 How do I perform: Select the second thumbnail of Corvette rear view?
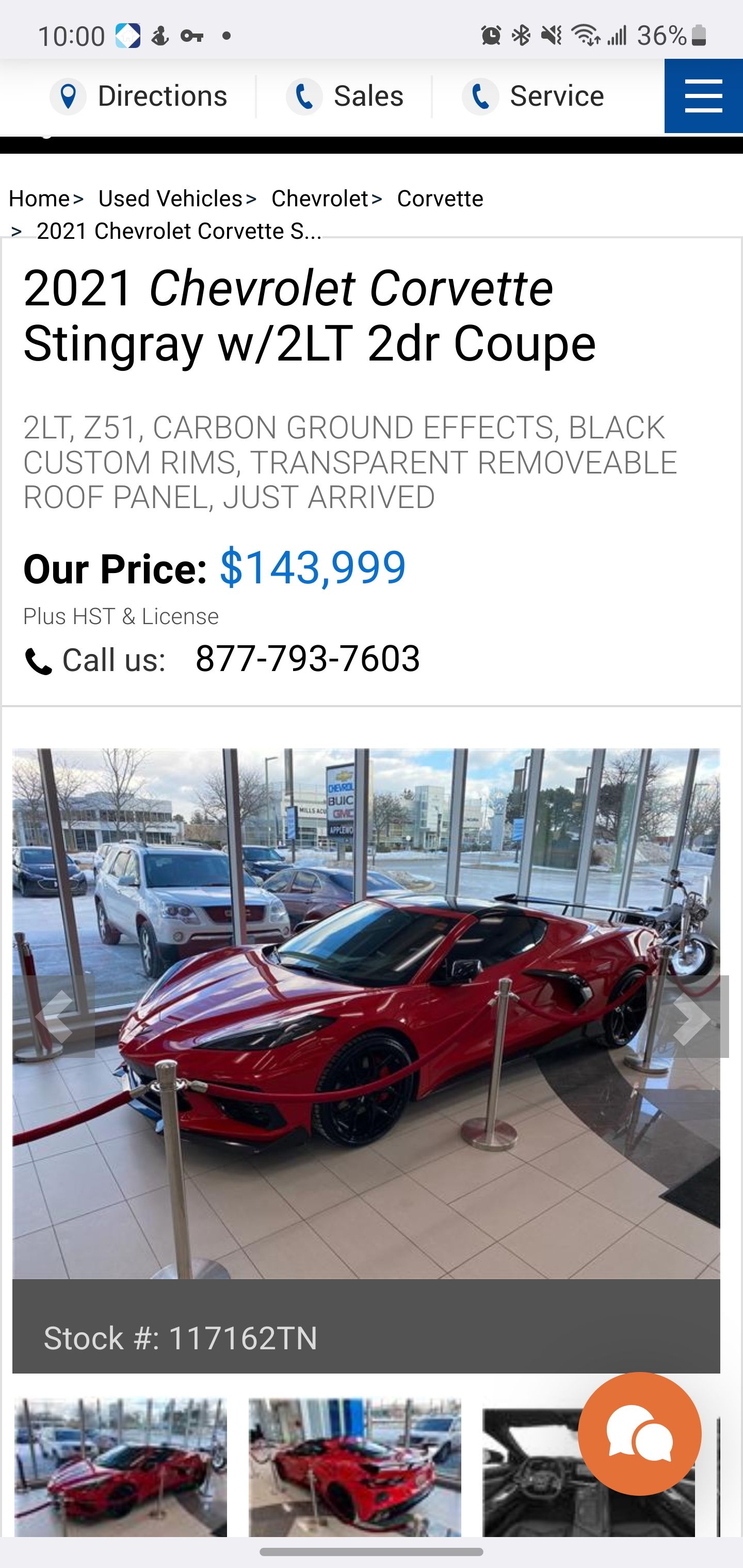click(x=354, y=1467)
